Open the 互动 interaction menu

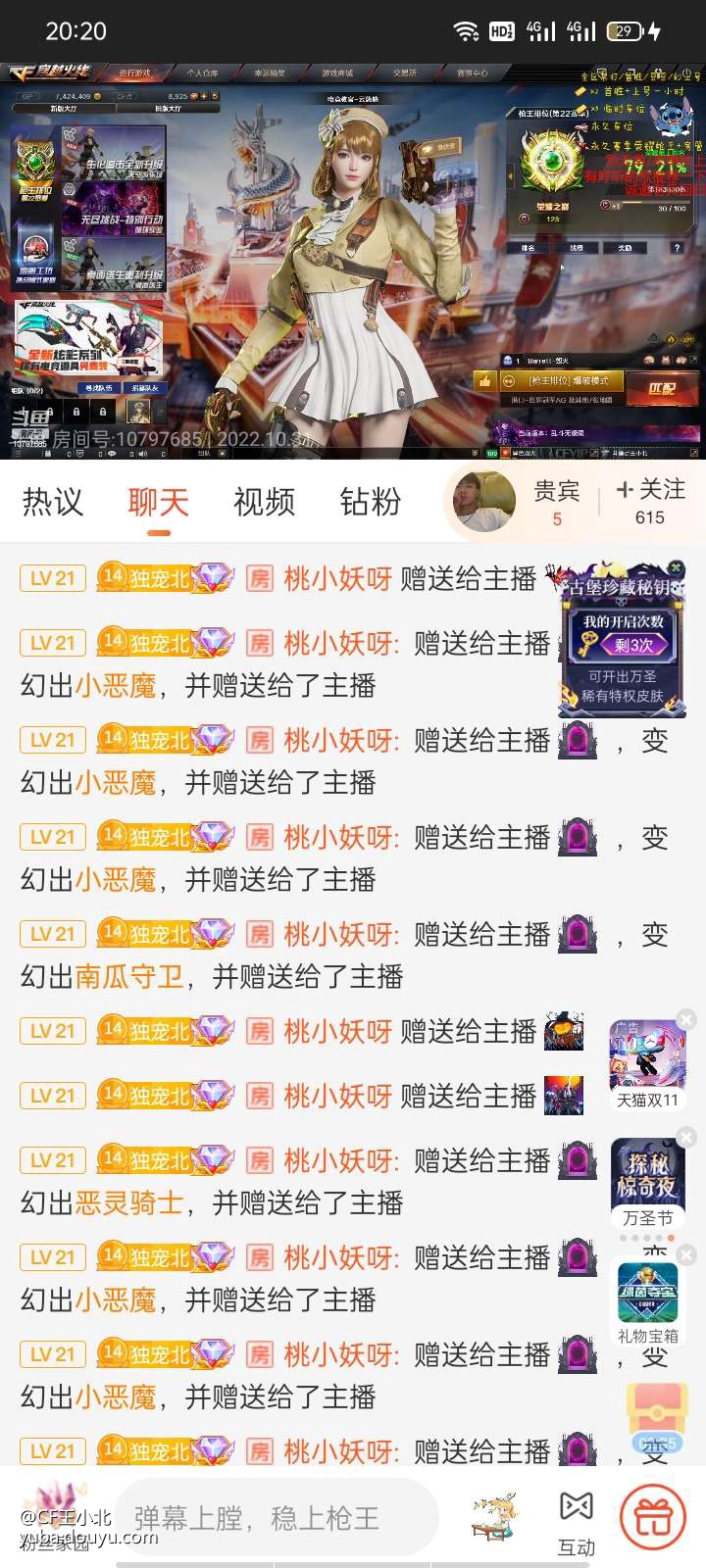click(576, 1522)
